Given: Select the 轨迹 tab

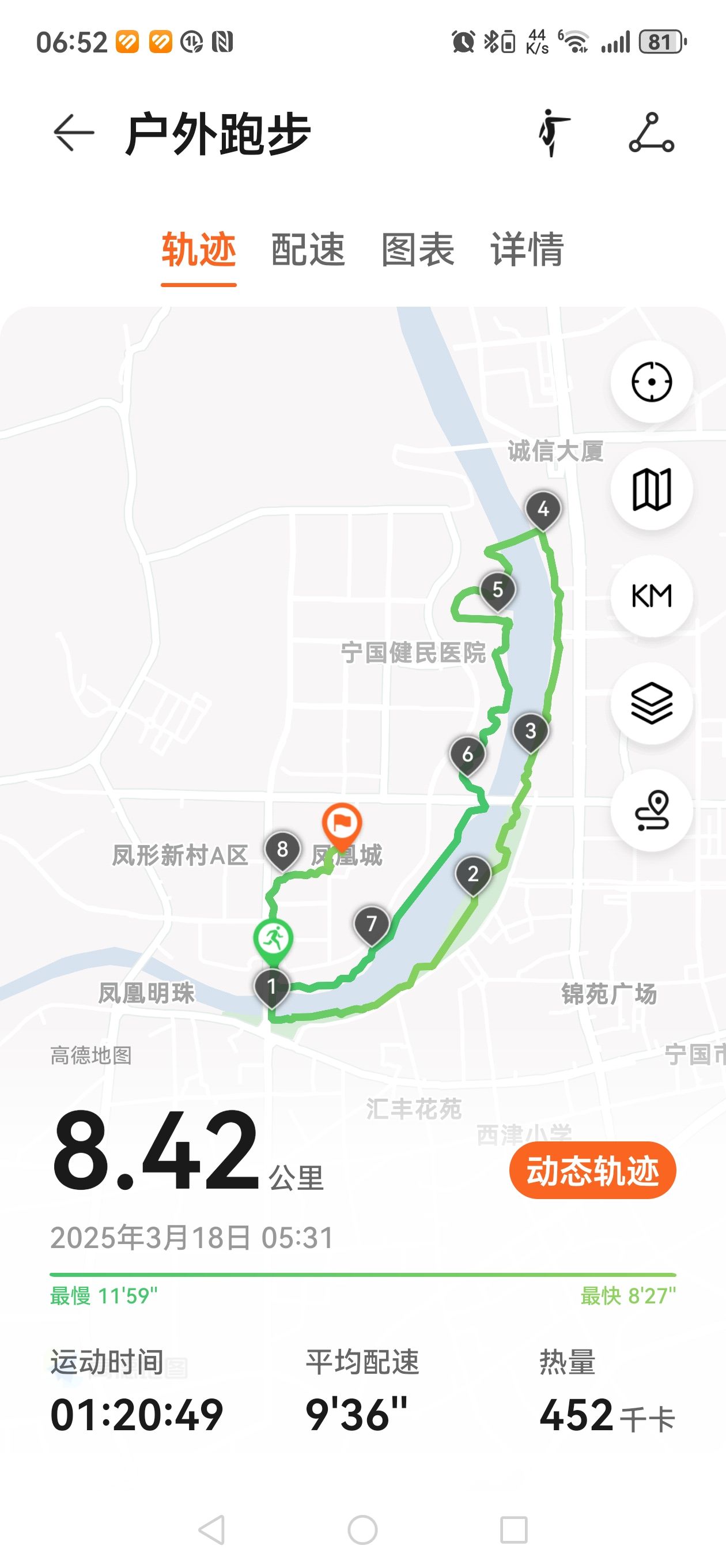Looking at the screenshot, I should click(x=198, y=250).
